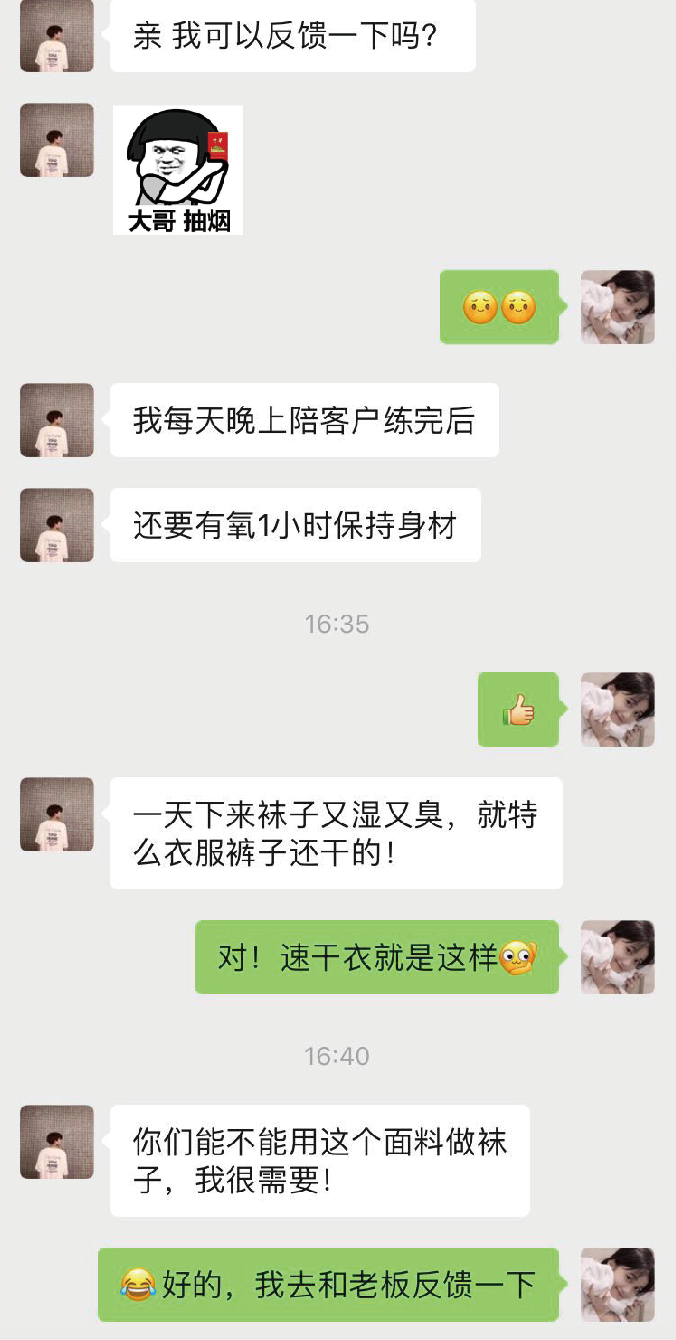Open the avatar next to '好的，我去和老板反馈一下'
This screenshot has height=1340, width=676.
click(618, 1285)
